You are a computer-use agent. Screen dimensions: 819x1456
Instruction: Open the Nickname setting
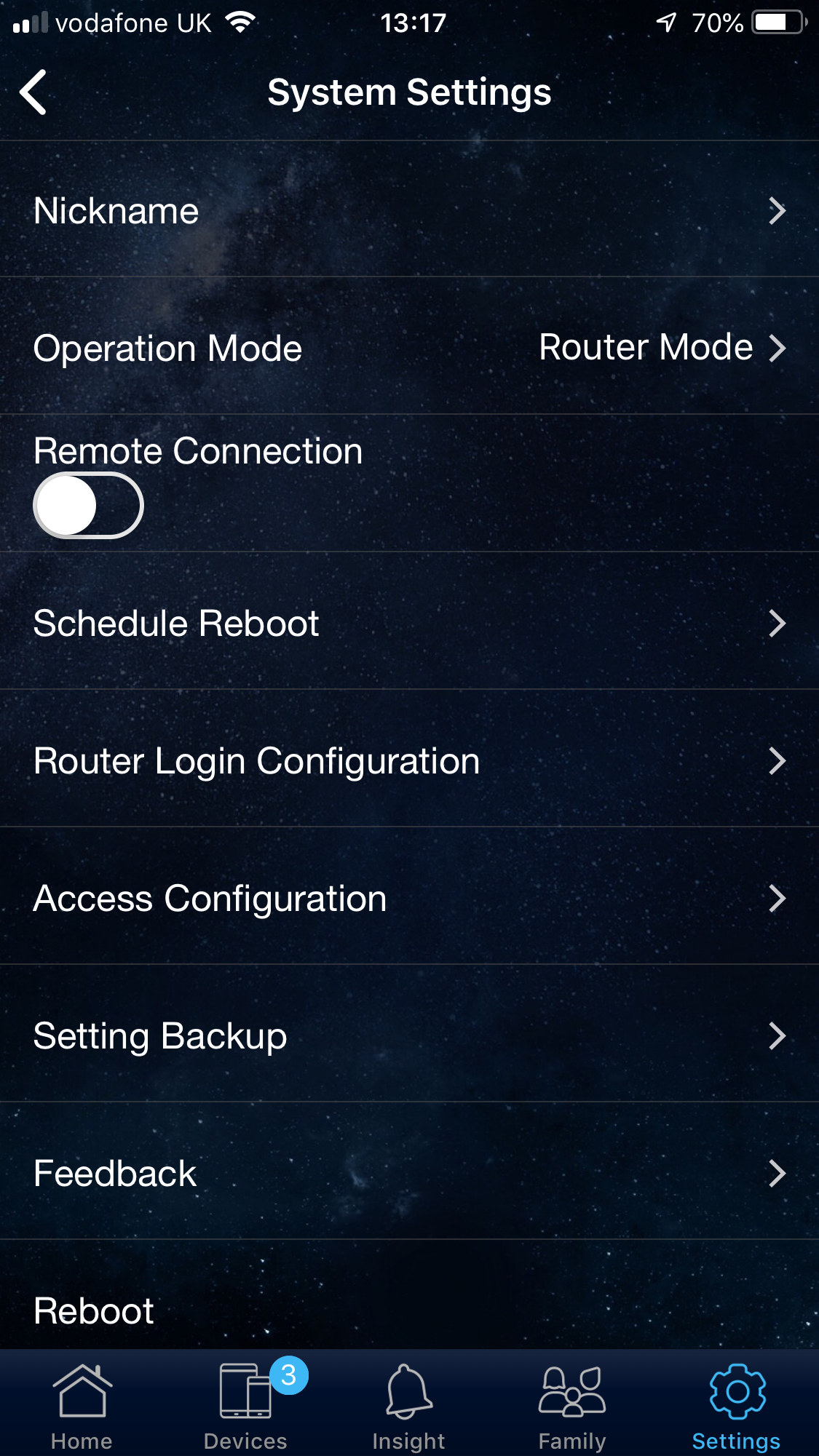409,211
